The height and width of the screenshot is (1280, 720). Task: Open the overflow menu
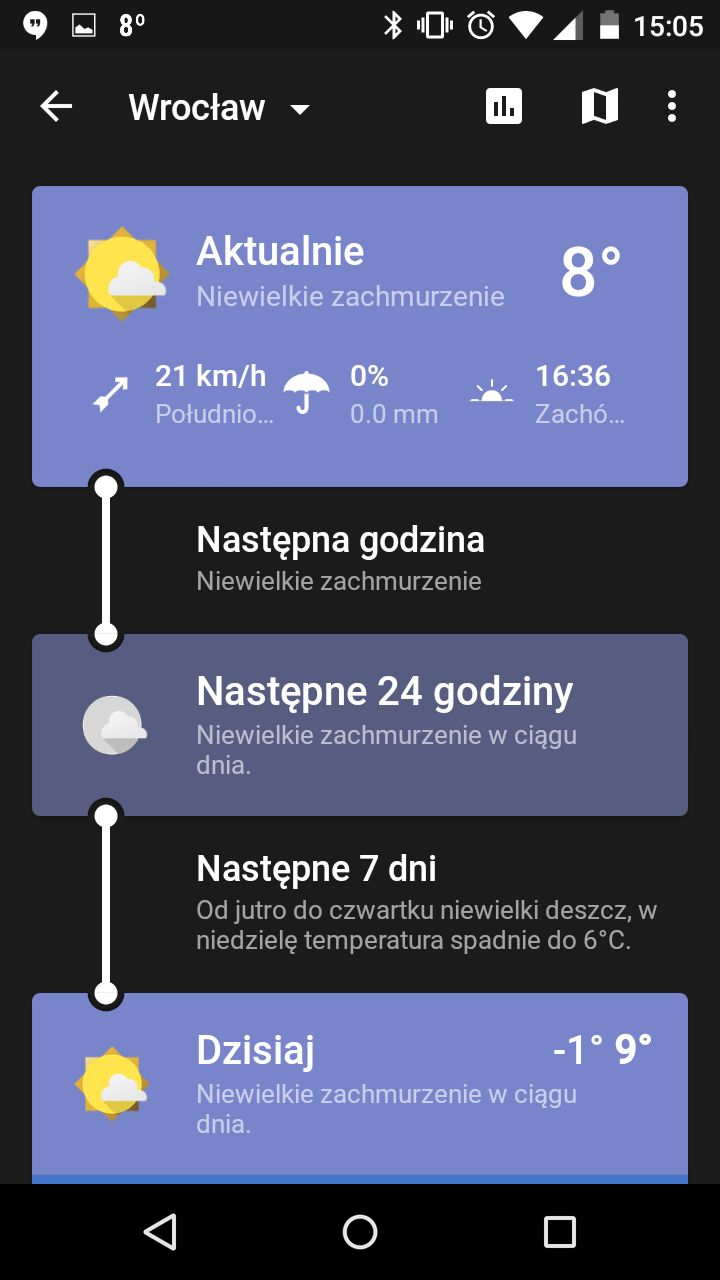coord(672,107)
